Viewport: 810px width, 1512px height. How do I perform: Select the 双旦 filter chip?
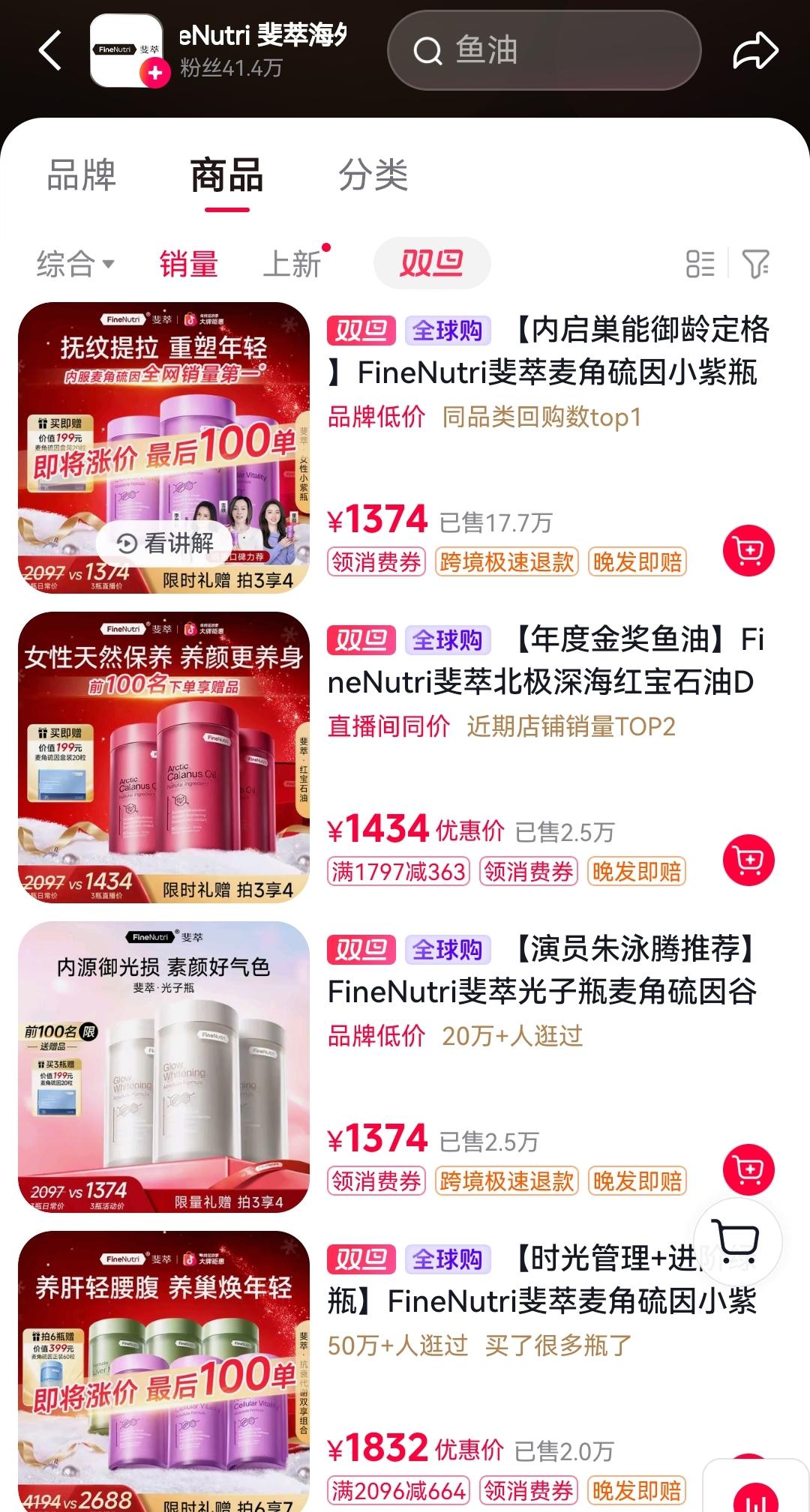click(432, 263)
